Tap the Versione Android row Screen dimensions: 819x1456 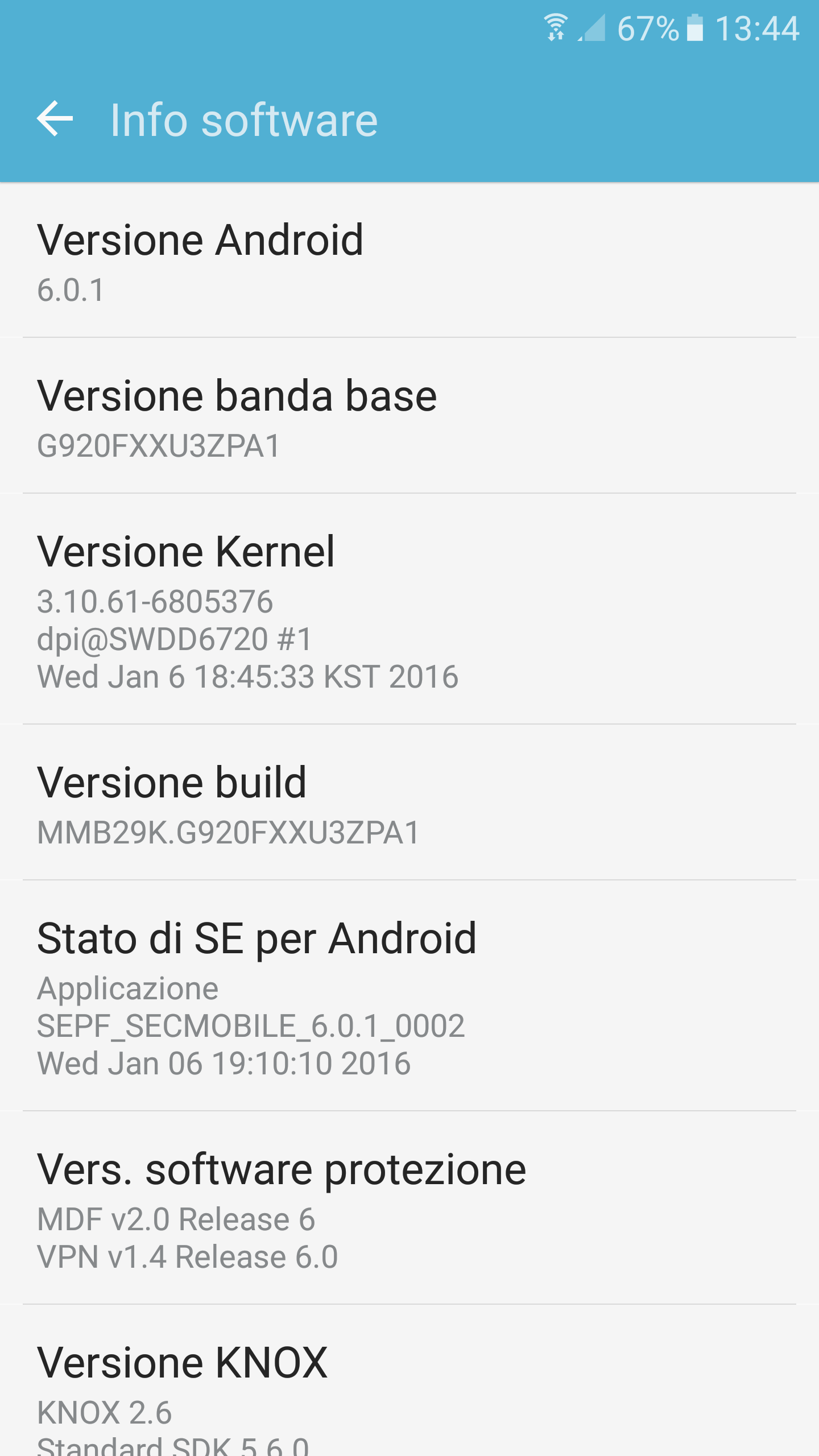pos(409,260)
